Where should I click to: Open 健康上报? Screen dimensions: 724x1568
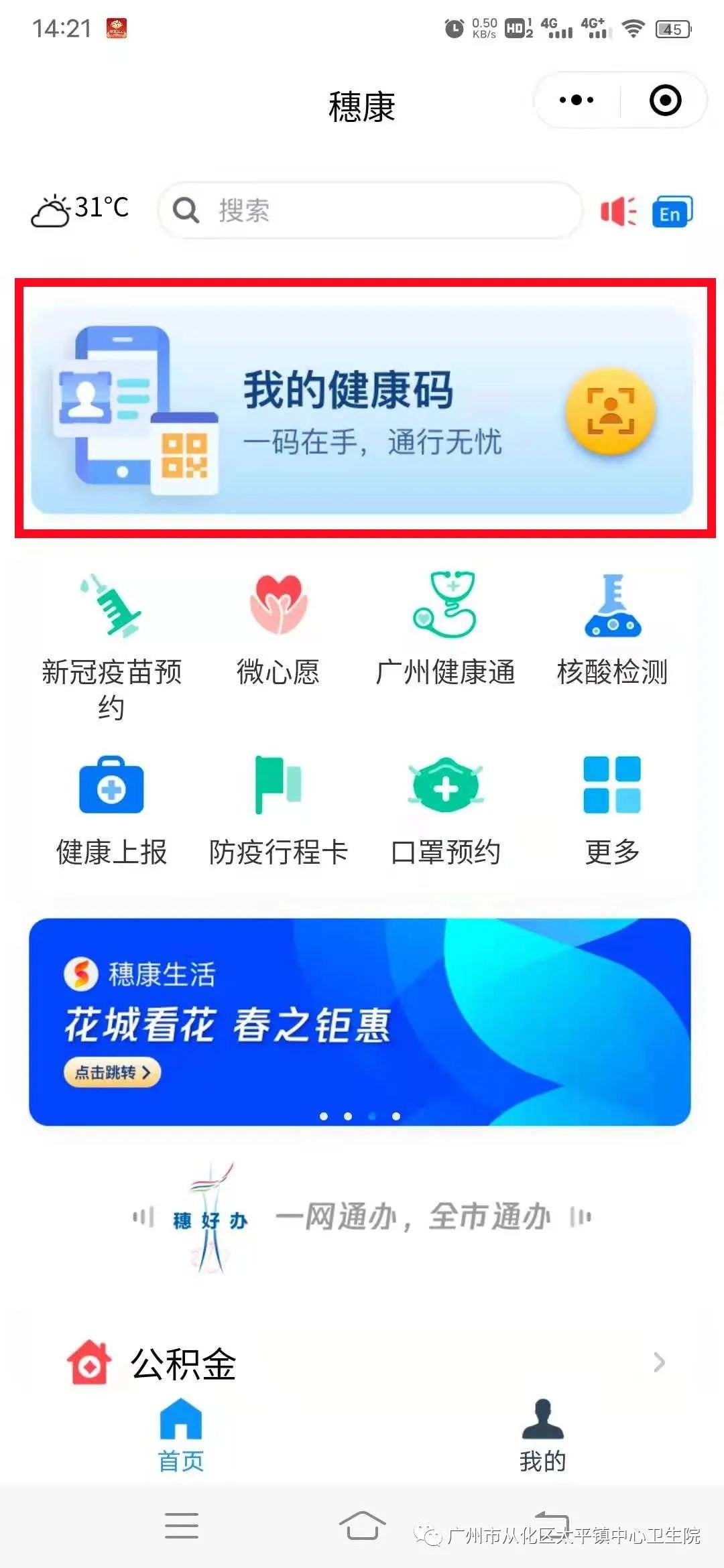[111, 809]
